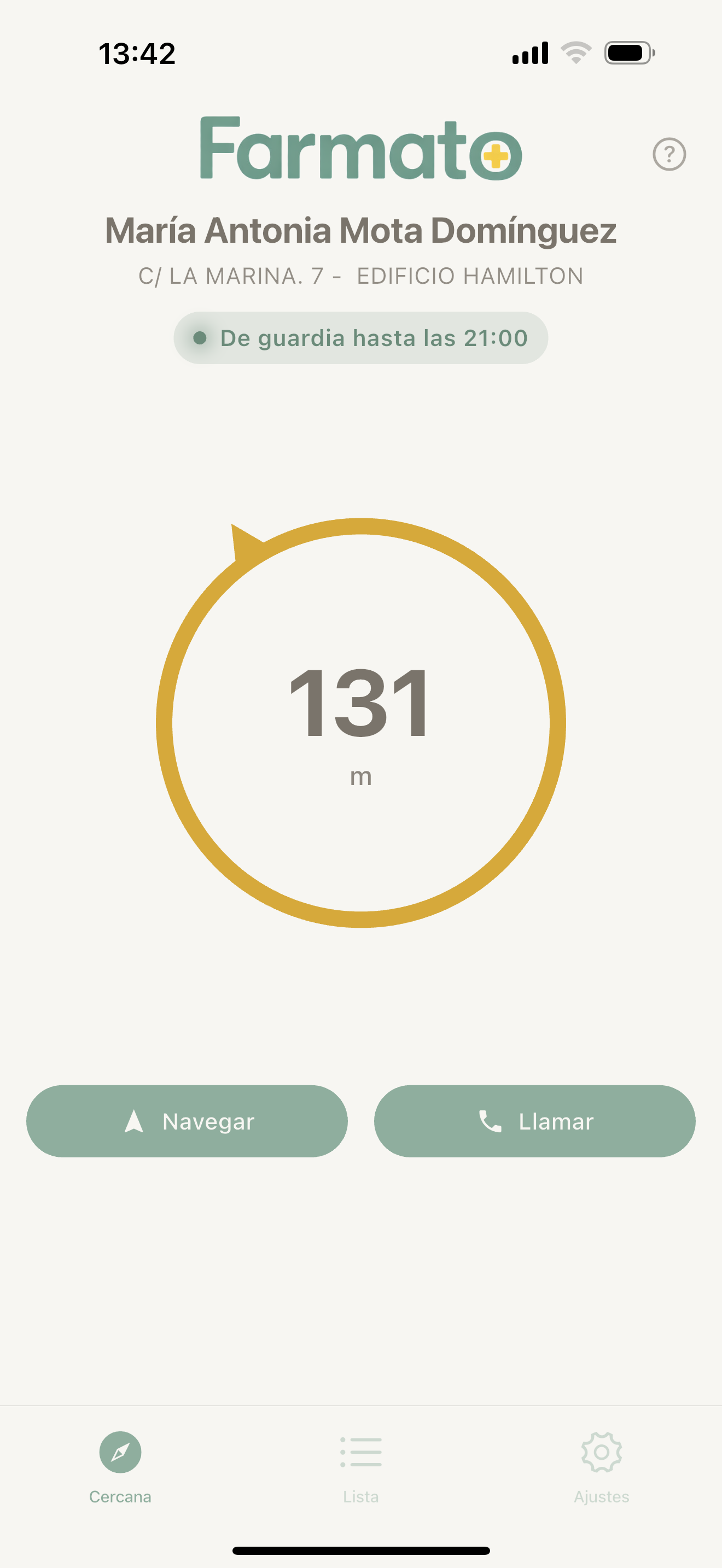Open the help question mark icon

click(x=668, y=154)
